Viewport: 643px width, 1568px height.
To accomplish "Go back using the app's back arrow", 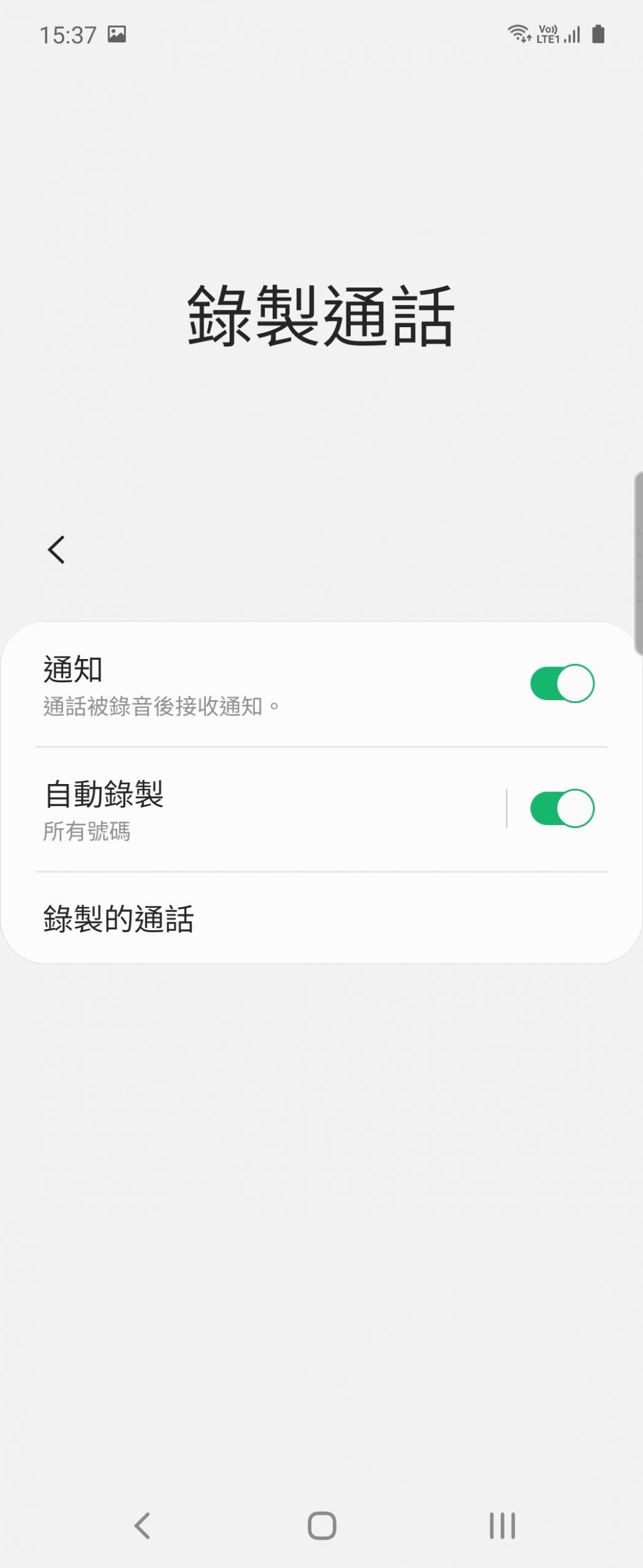I will [56, 549].
